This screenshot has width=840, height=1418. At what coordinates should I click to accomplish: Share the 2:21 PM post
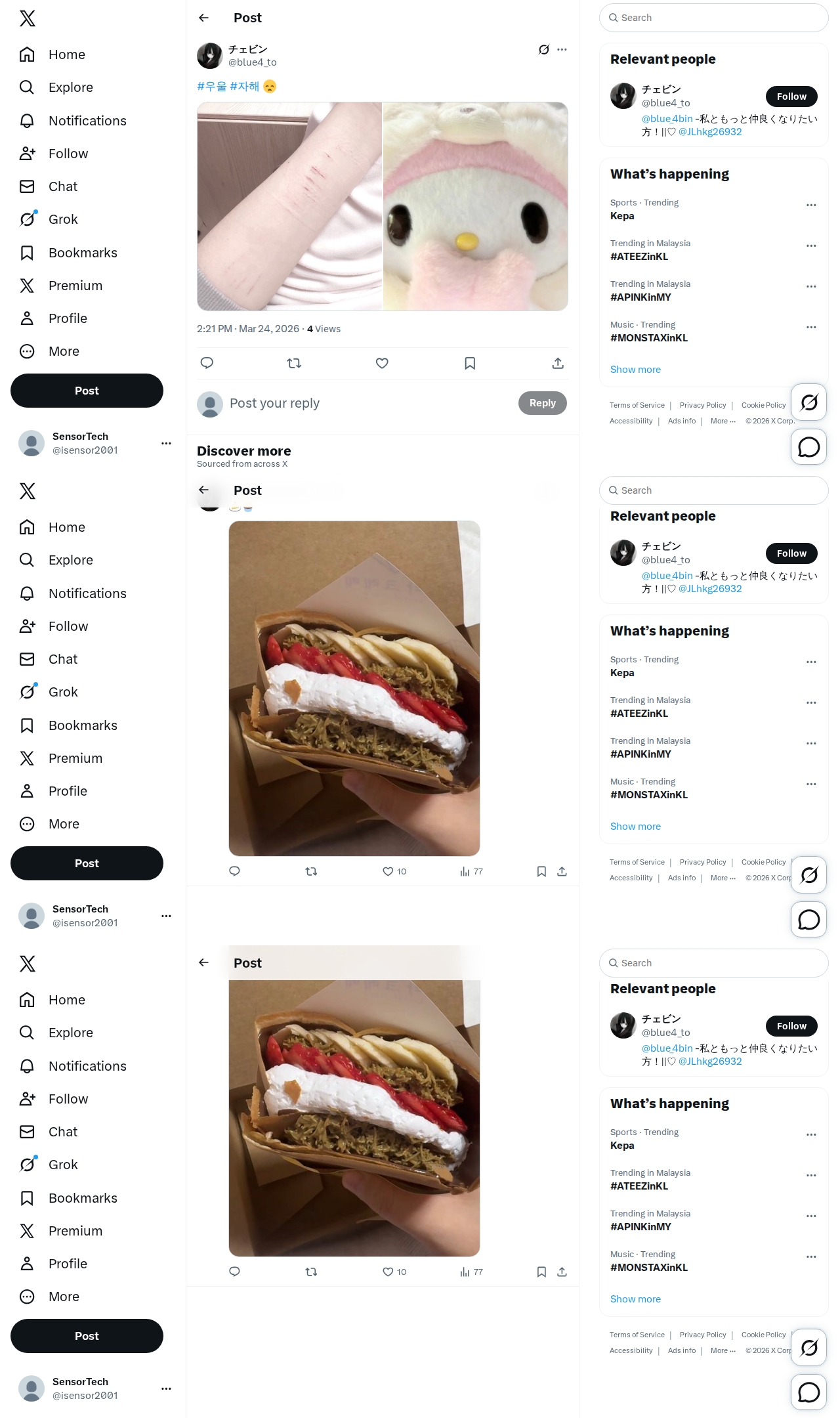click(x=558, y=363)
